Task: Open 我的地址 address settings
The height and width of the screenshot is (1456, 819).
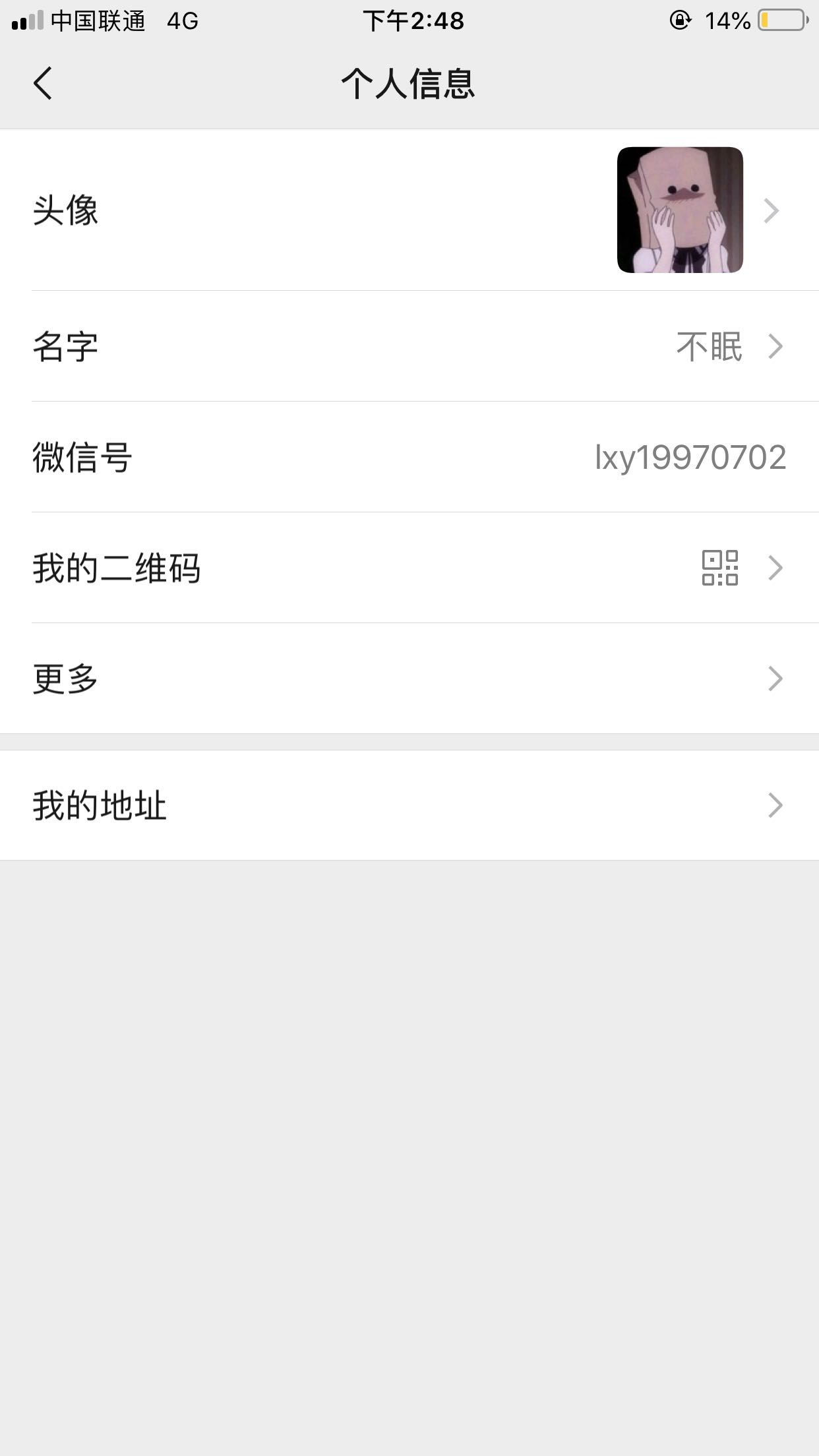Action: click(409, 805)
